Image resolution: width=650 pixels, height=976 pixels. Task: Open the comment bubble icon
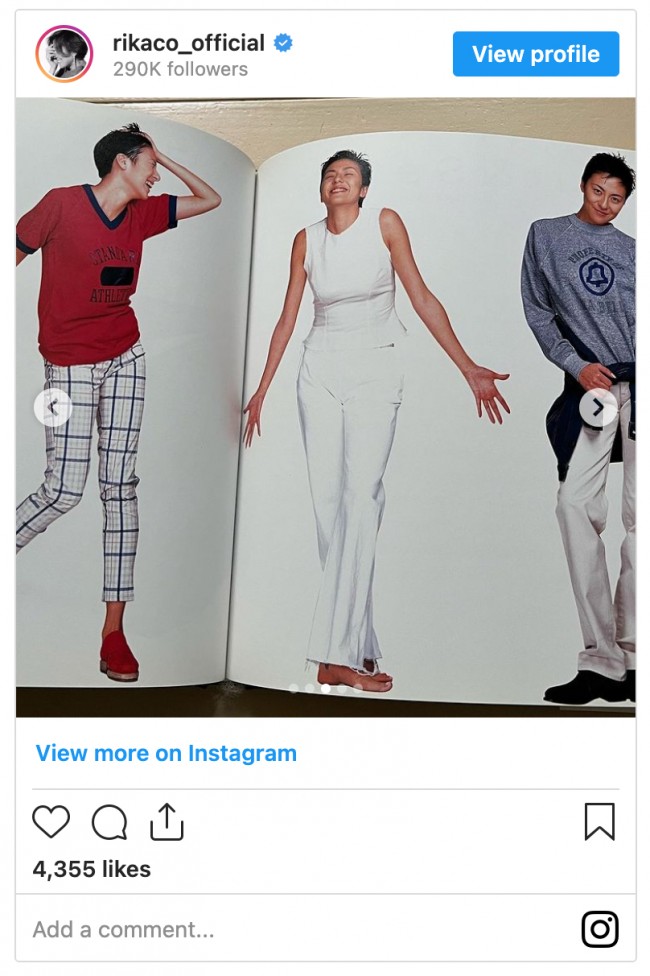109,822
